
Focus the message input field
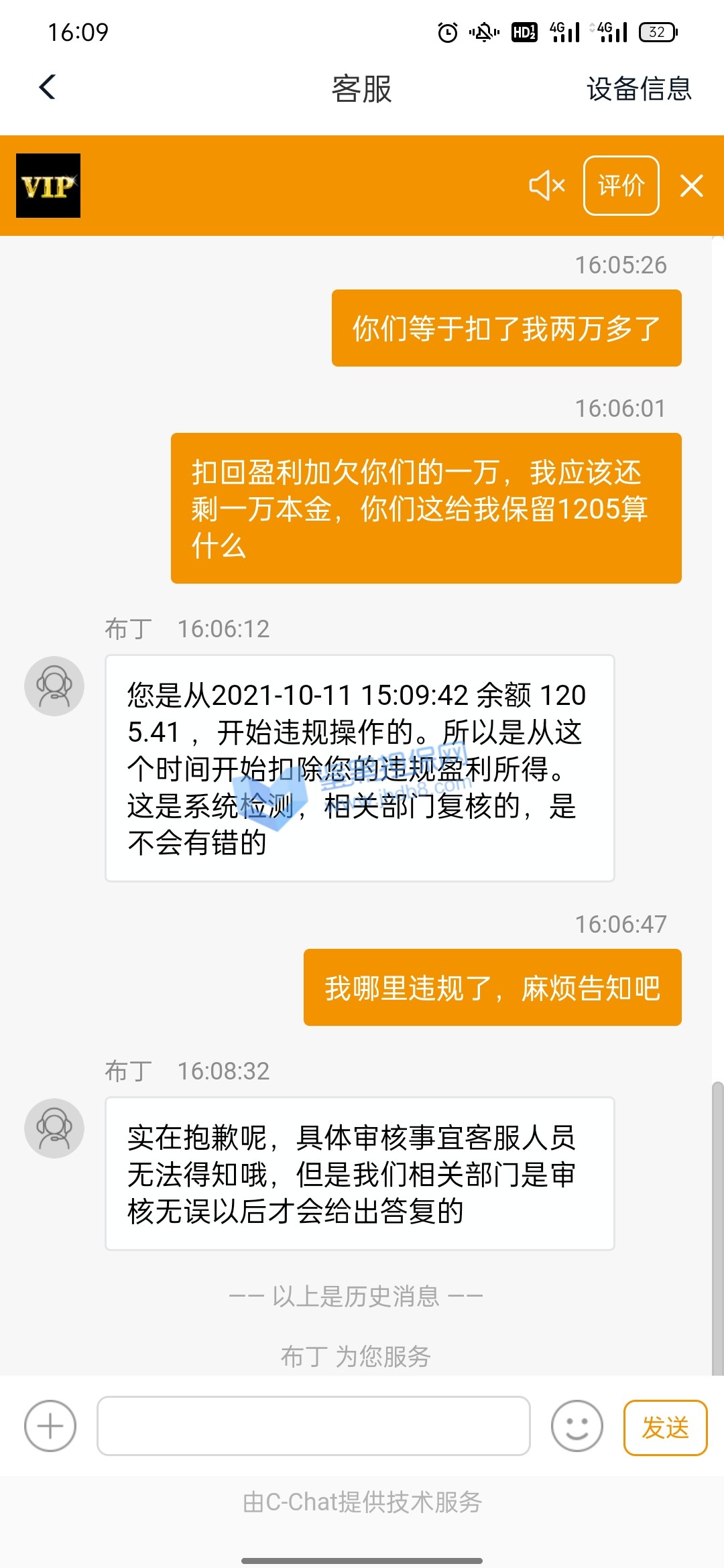click(314, 1426)
